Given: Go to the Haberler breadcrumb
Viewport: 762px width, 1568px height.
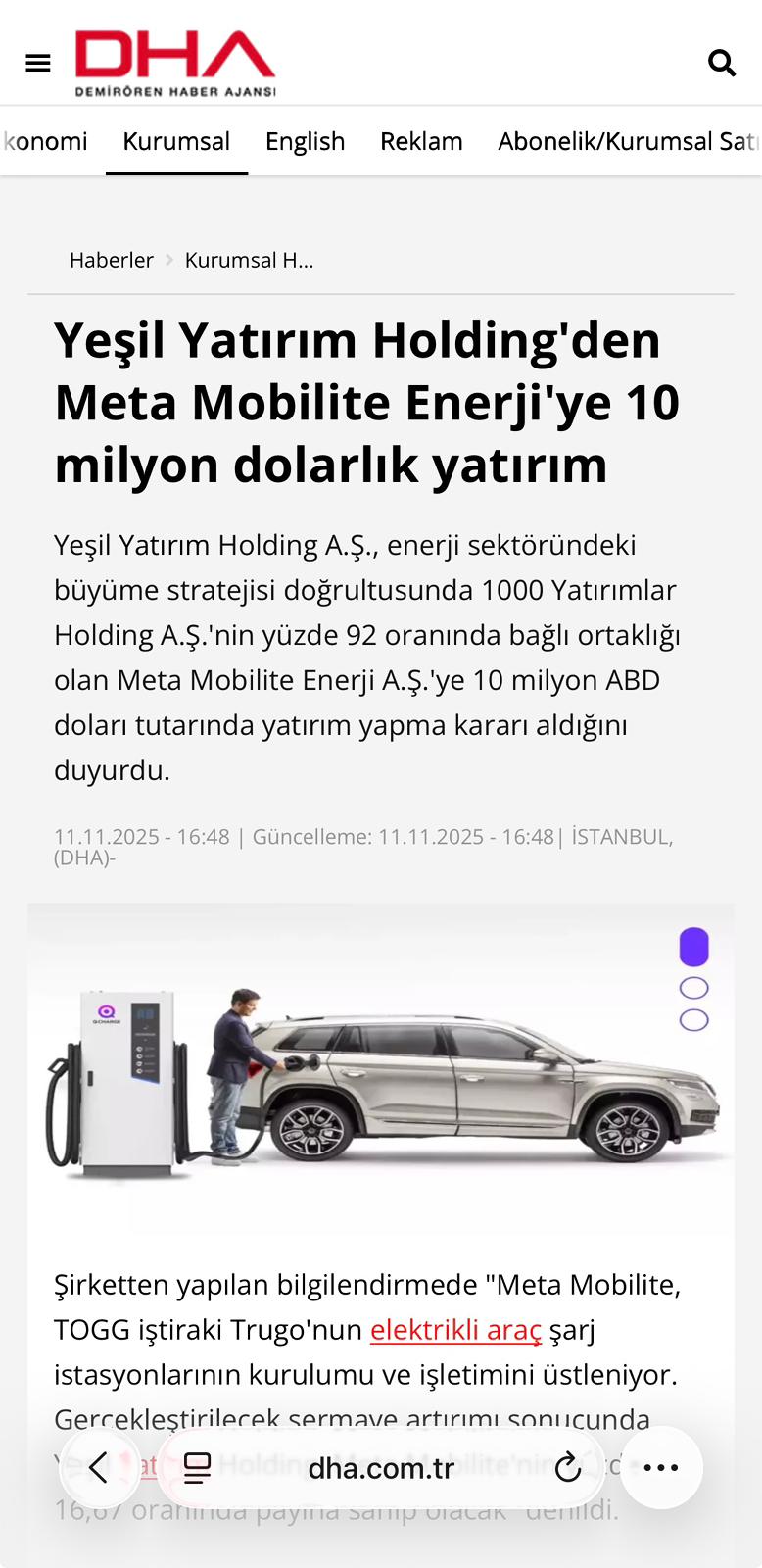Looking at the screenshot, I should [111, 260].
